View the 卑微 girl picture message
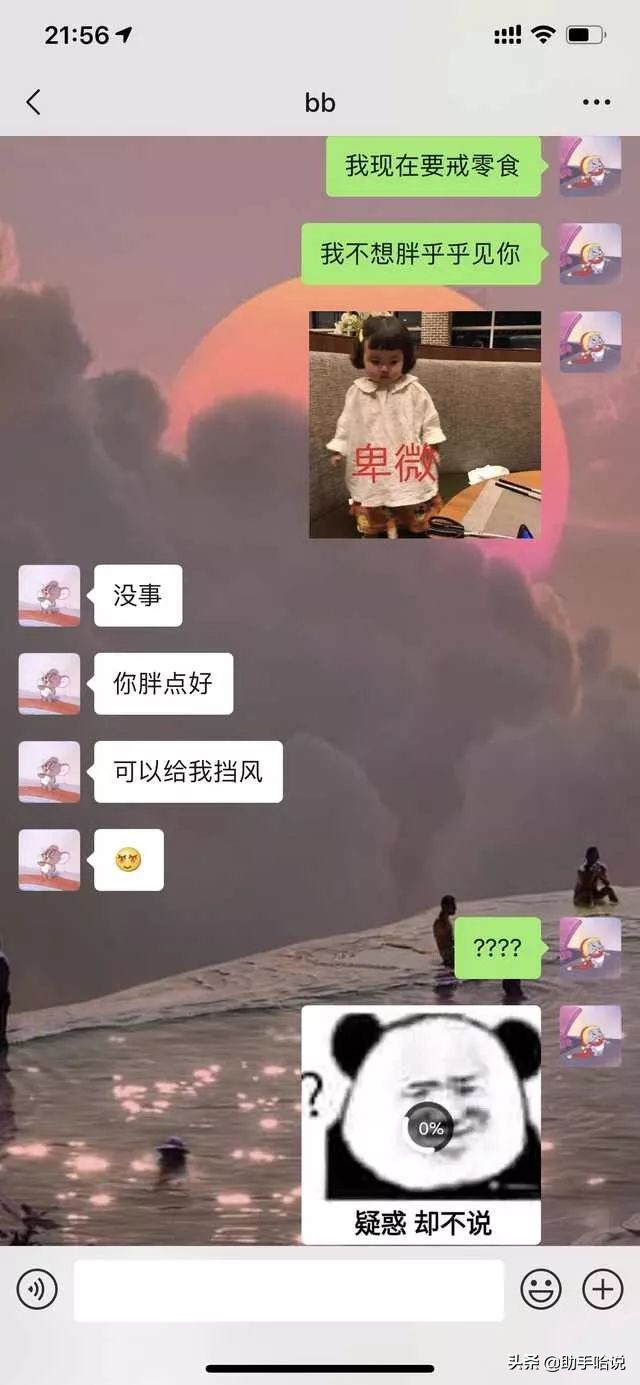The image size is (640, 1385). (425, 424)
